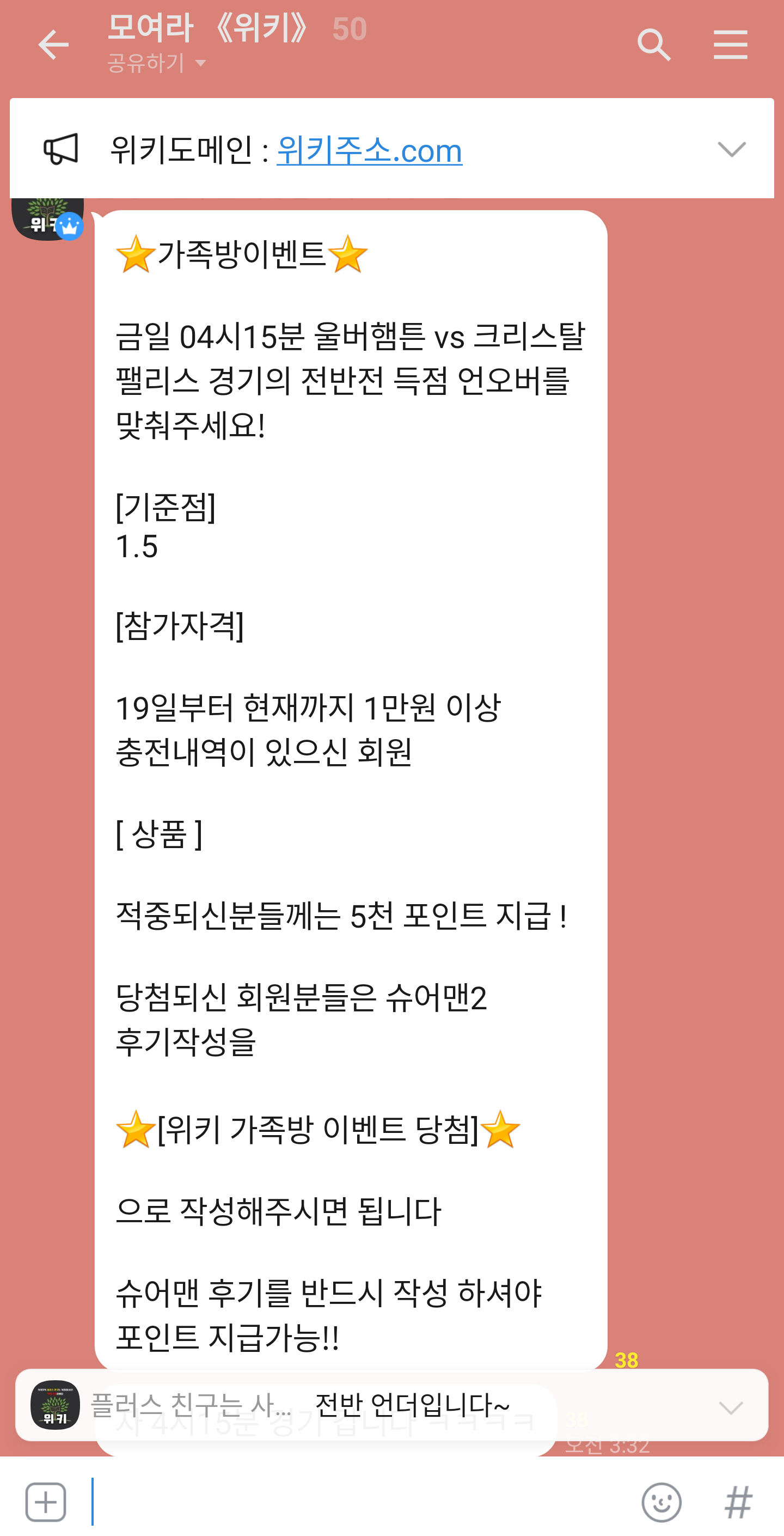Open the plus attachment menu
The image size is (784, 1536).
coord(46,1502)
